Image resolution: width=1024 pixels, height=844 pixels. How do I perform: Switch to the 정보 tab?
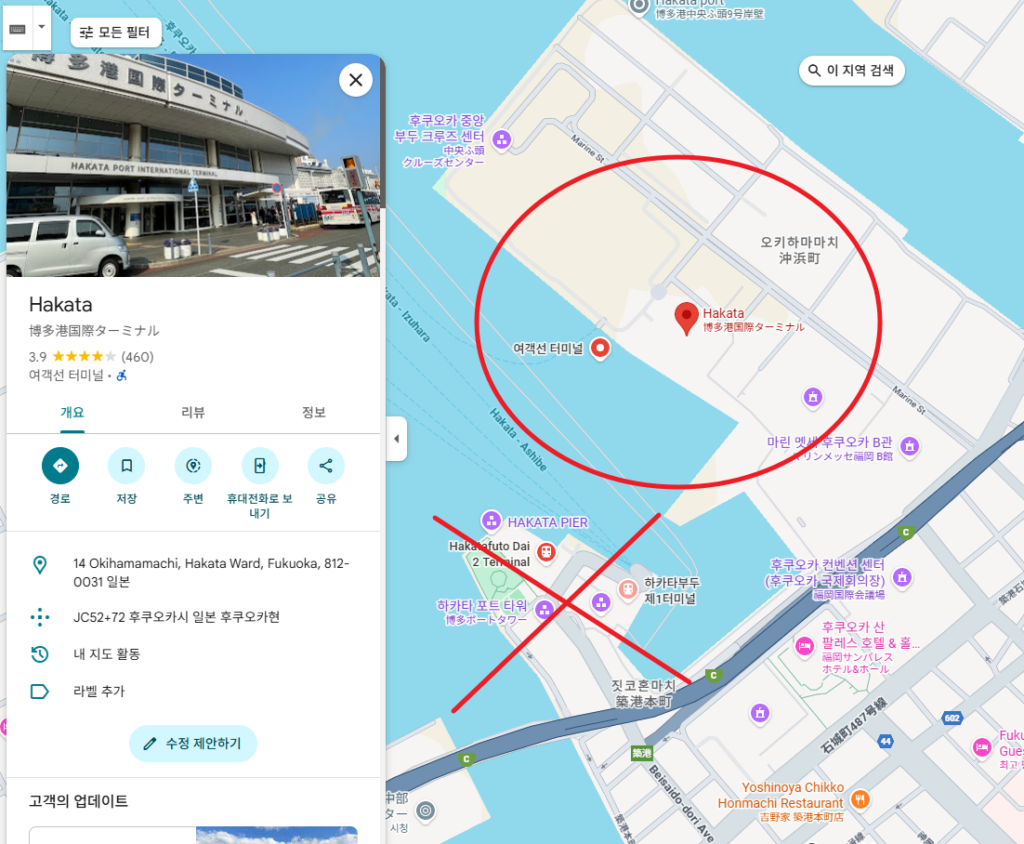[314, 413]
